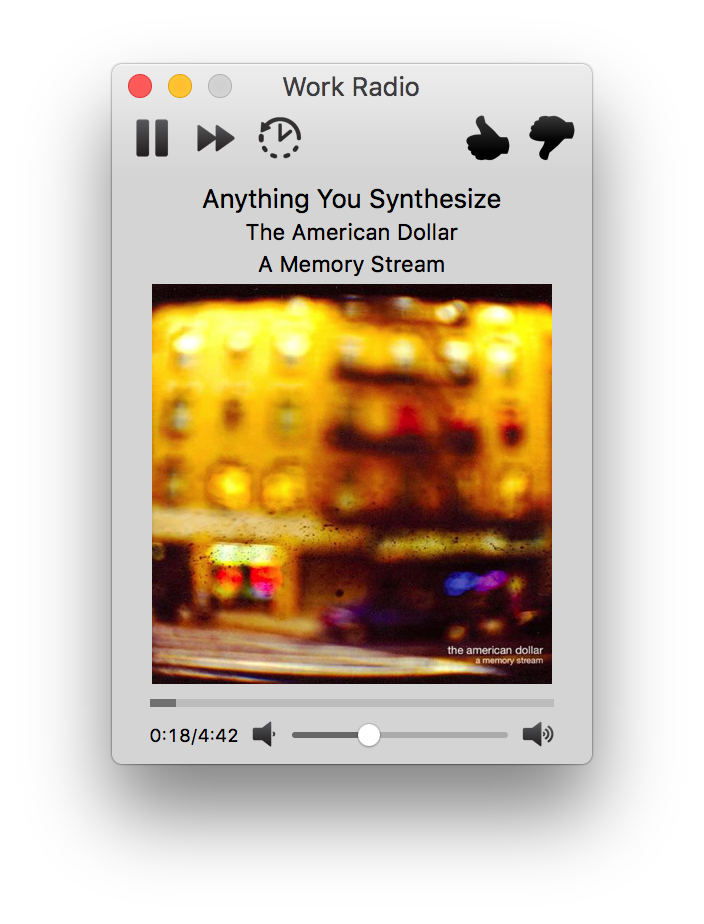Pause the current song
This screenshot has height=924, width=704.
coord(152,138)
